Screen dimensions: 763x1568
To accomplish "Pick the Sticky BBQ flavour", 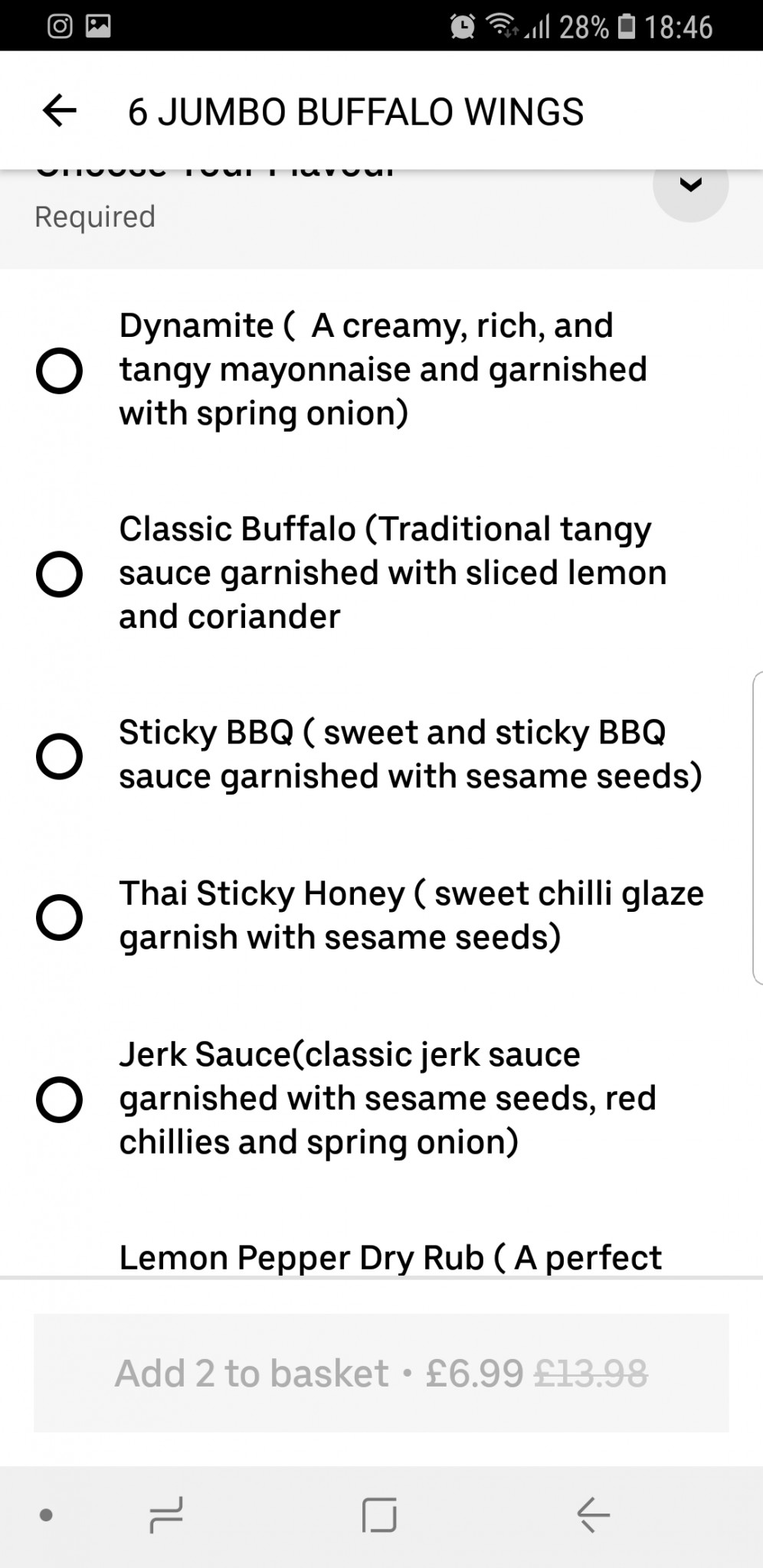I will tap(60, 756).
